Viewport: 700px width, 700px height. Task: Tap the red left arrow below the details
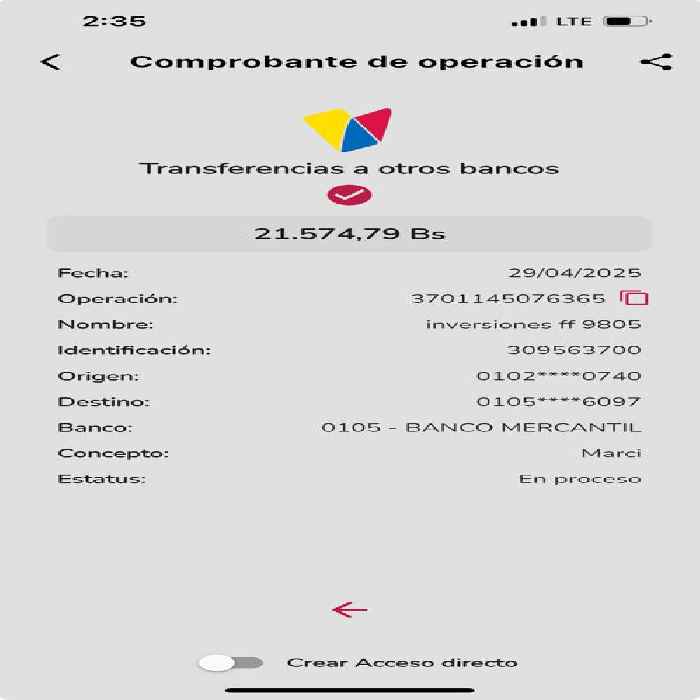coord(350,609)
